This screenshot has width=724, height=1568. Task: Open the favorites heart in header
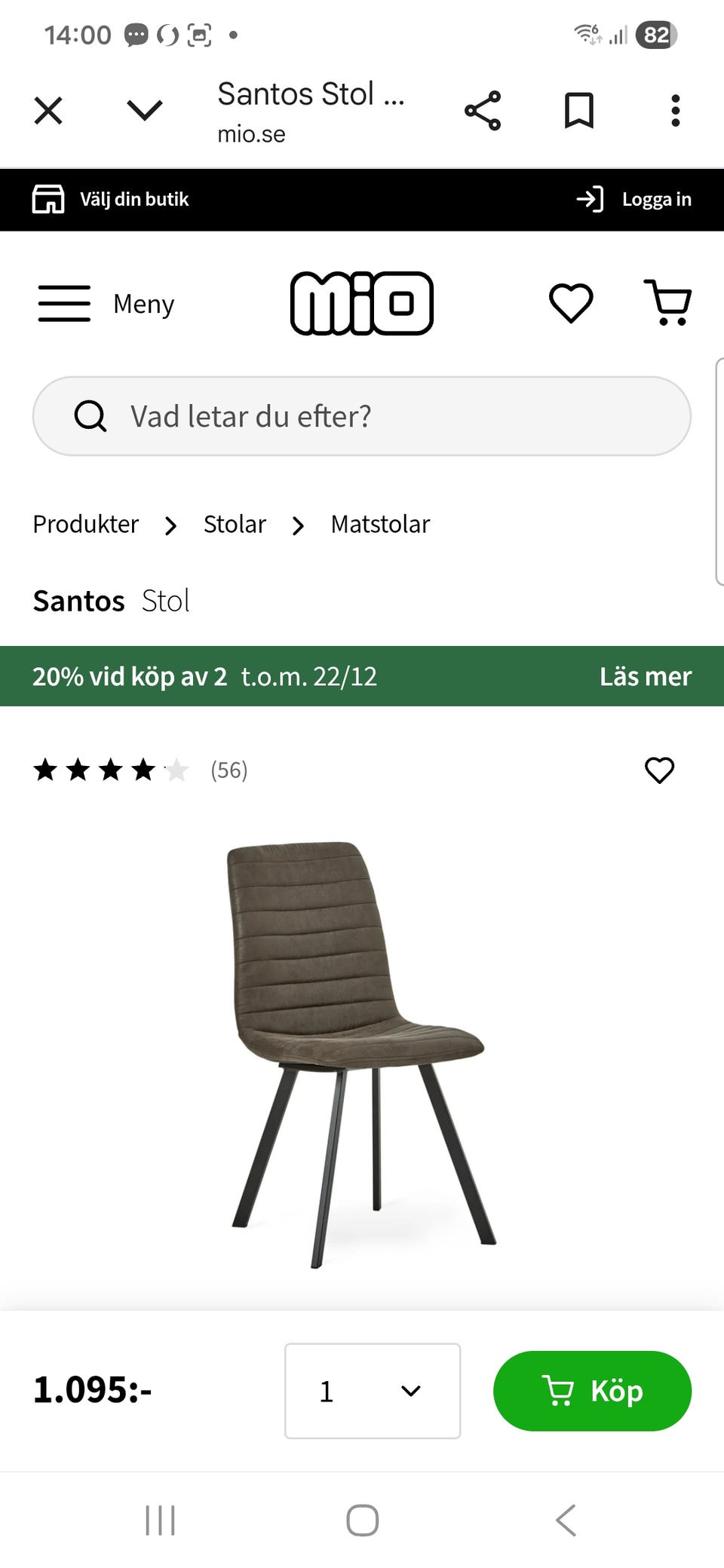point(571,303)
